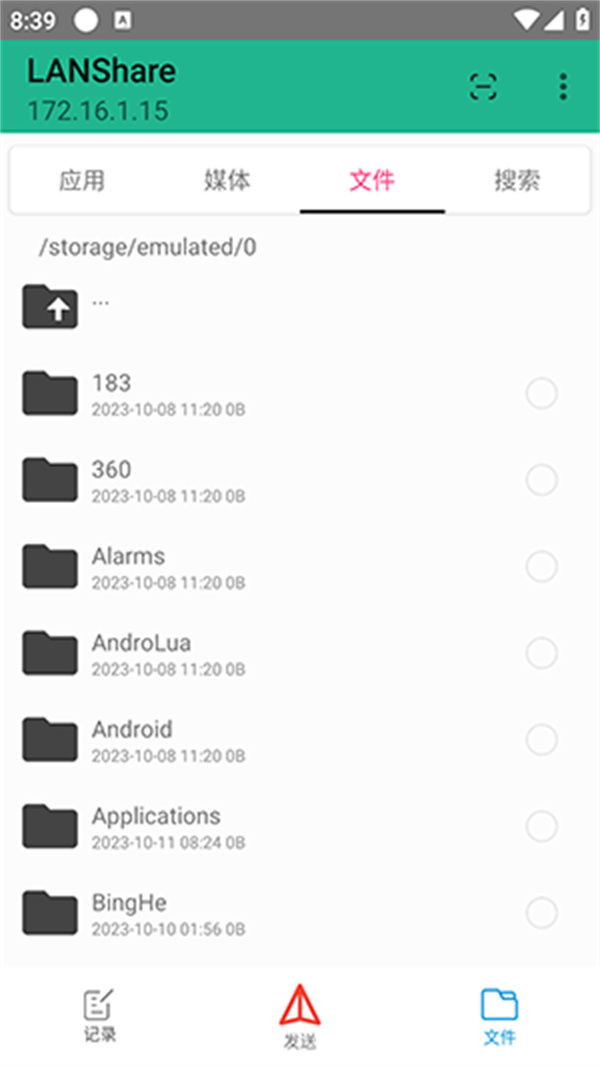Image resolution: width=600 pixels, height=1066 pixels.
Task: Select the 360 folder's radio circle
Action: tap(541, 481)
